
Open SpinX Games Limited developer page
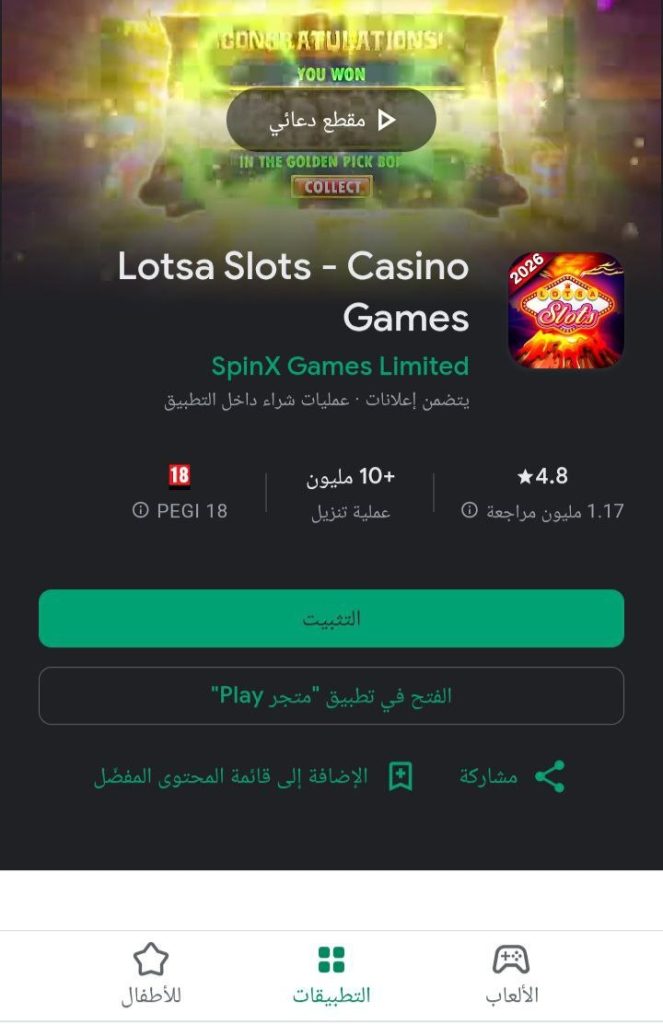(340, 366)
